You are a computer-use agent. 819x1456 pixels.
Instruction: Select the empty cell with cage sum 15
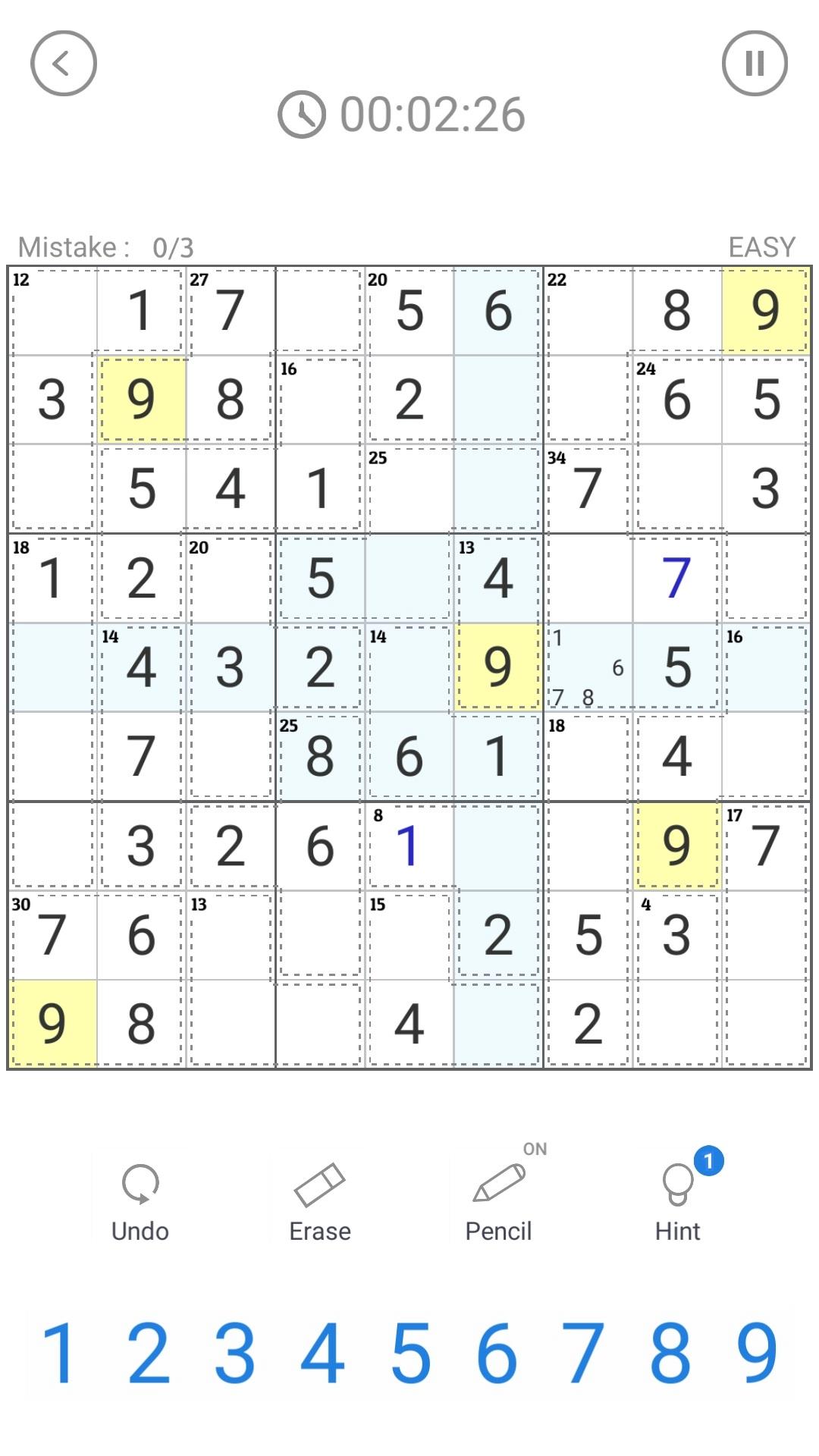coord(409,935)
